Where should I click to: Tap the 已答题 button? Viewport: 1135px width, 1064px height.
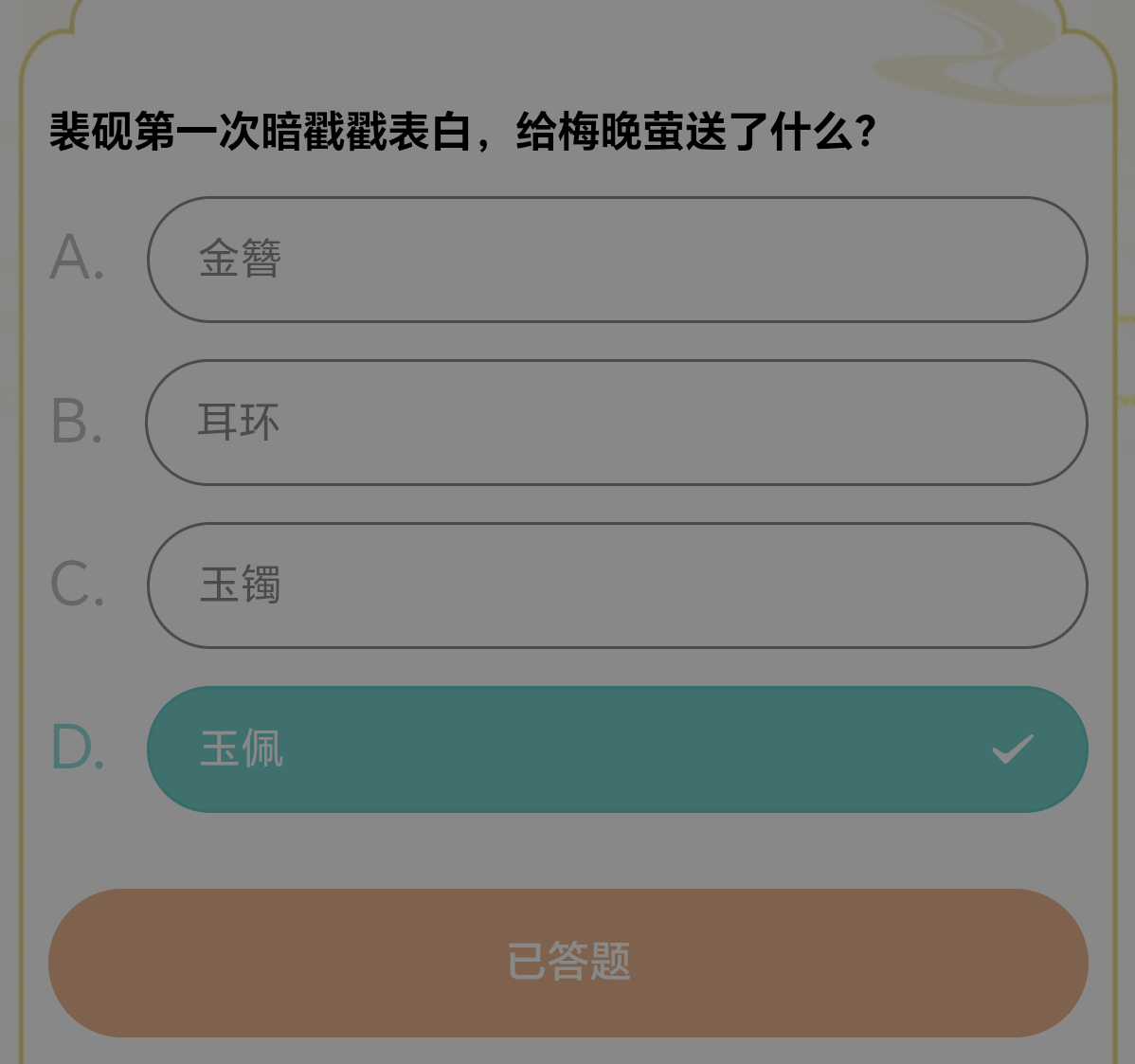568,963
